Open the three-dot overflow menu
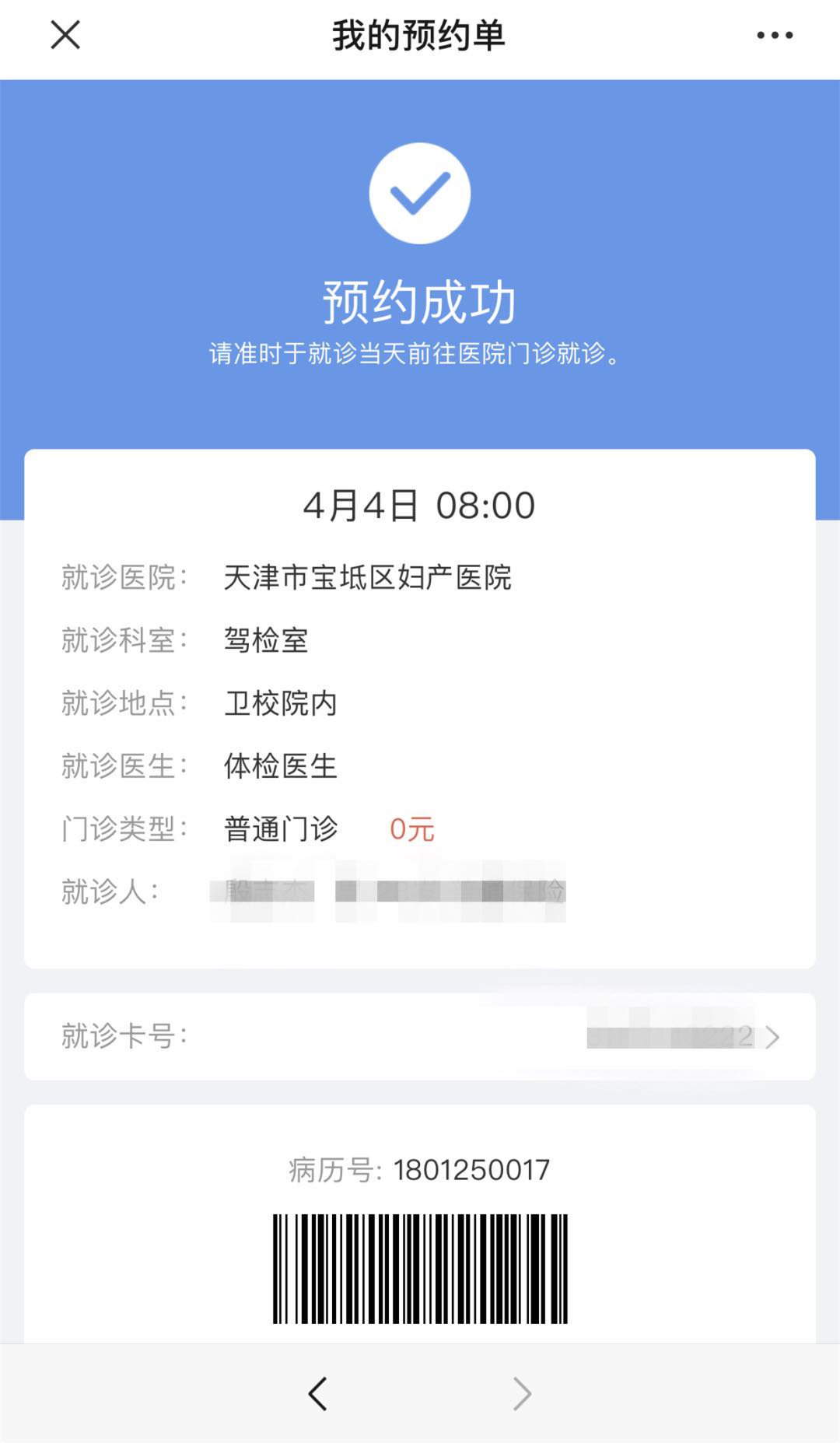This screenshot has width=840, height=1443. tap(775, 35)
